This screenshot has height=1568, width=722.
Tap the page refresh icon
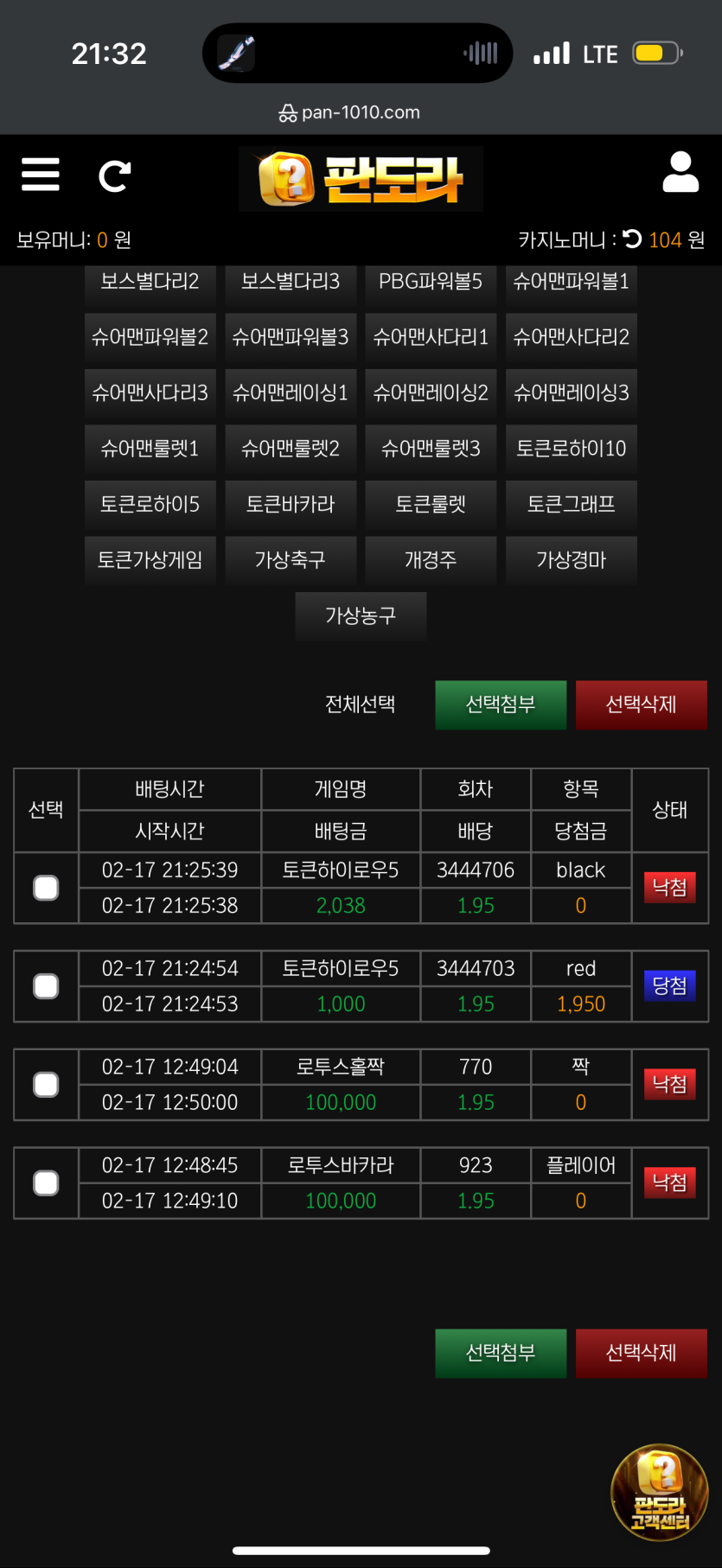click(x=114, y=176)
